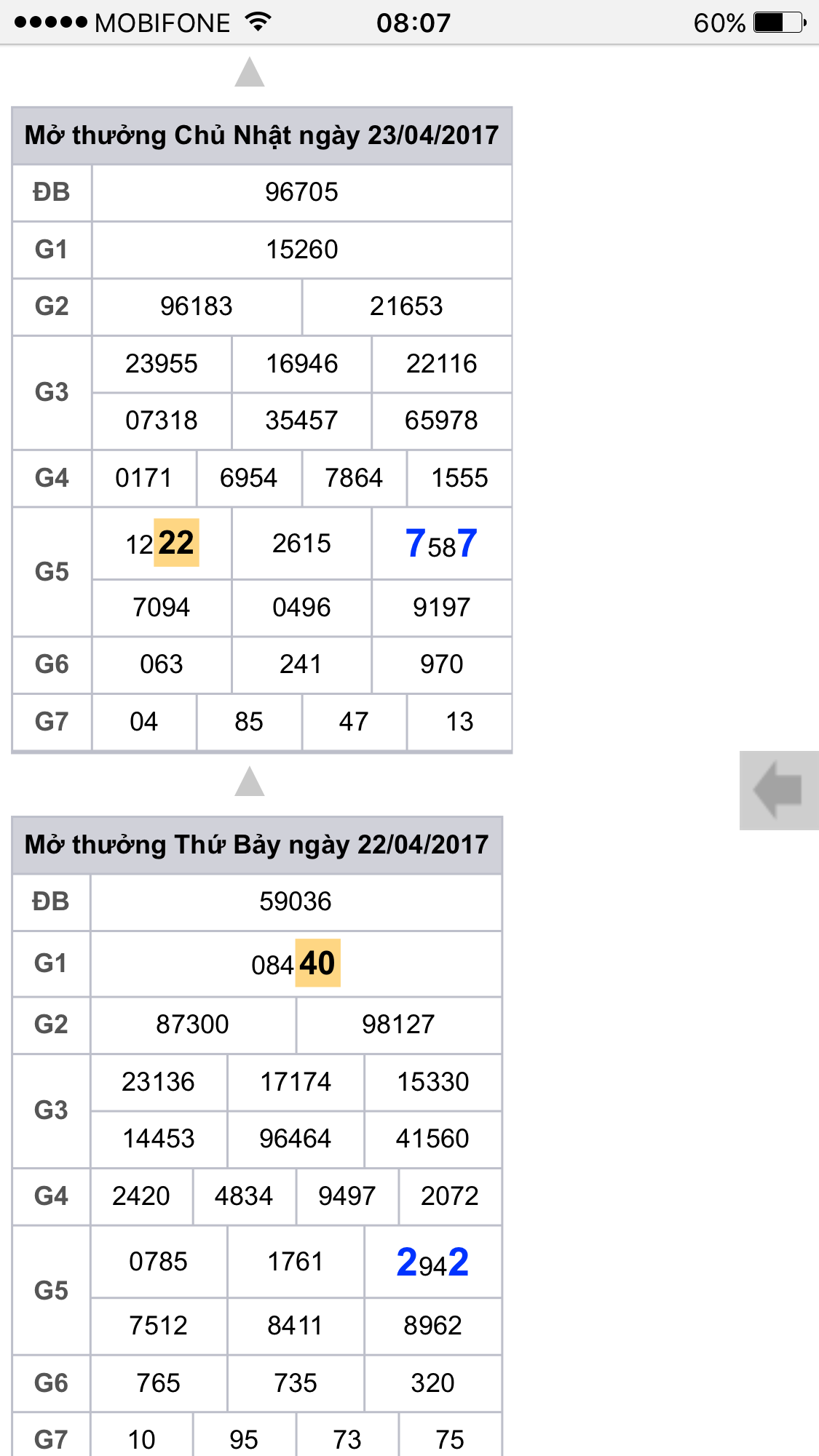This screenshot has width=819, height=1456.
Task: Tap the up triangle above the 23/04/2017 table
Action: (250, 72)
